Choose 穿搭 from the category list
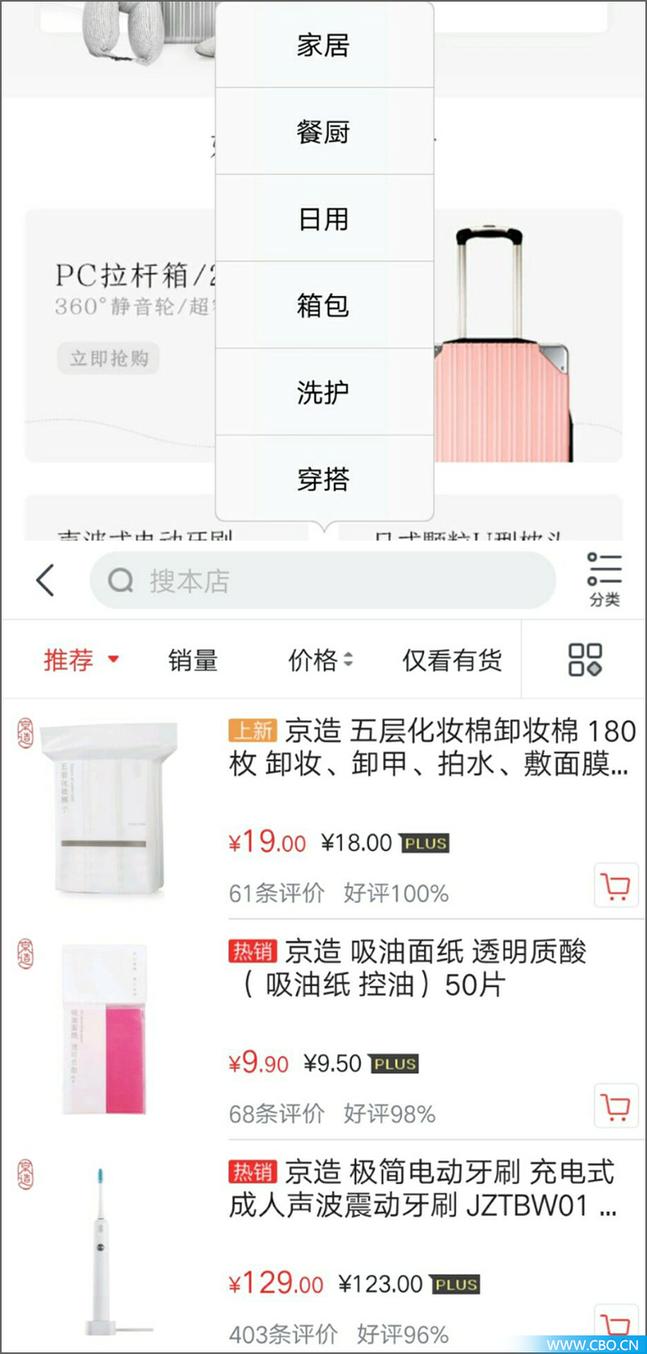 pos(323,479)
